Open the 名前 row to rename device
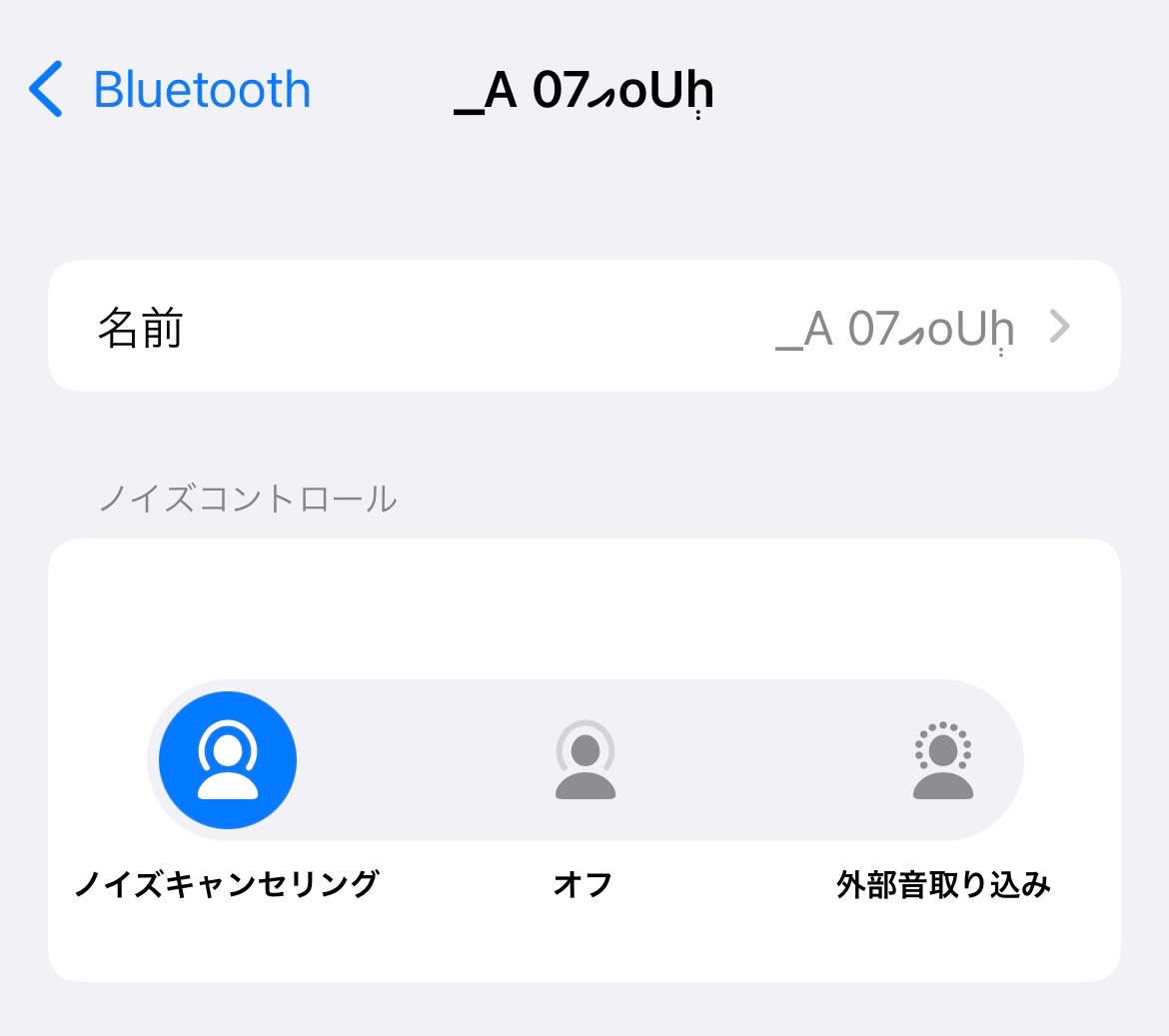This screenshot has width=1169, height=1036. click(x=584, y=327)
